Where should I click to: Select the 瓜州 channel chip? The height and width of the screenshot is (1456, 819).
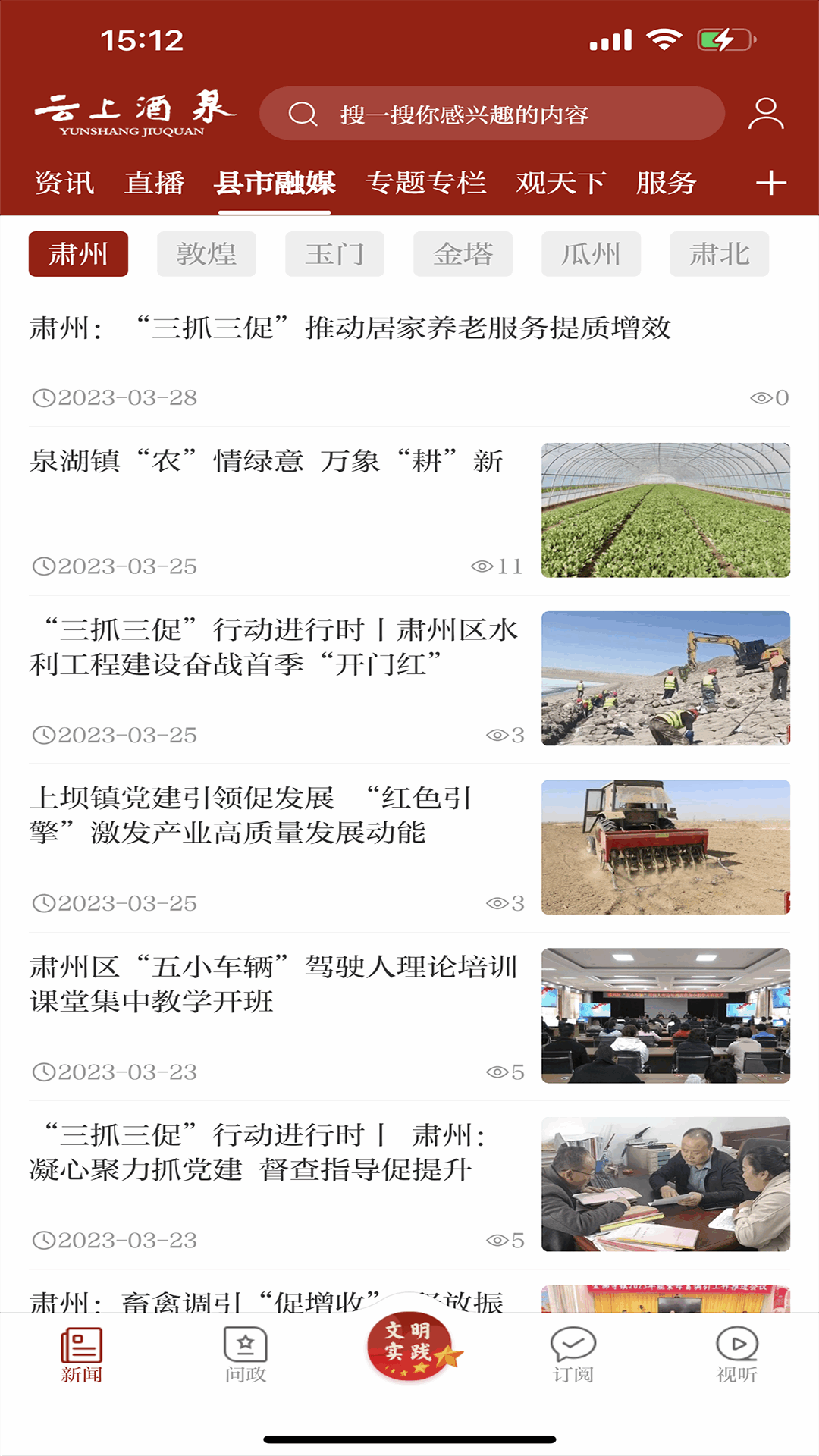[591, 254]
